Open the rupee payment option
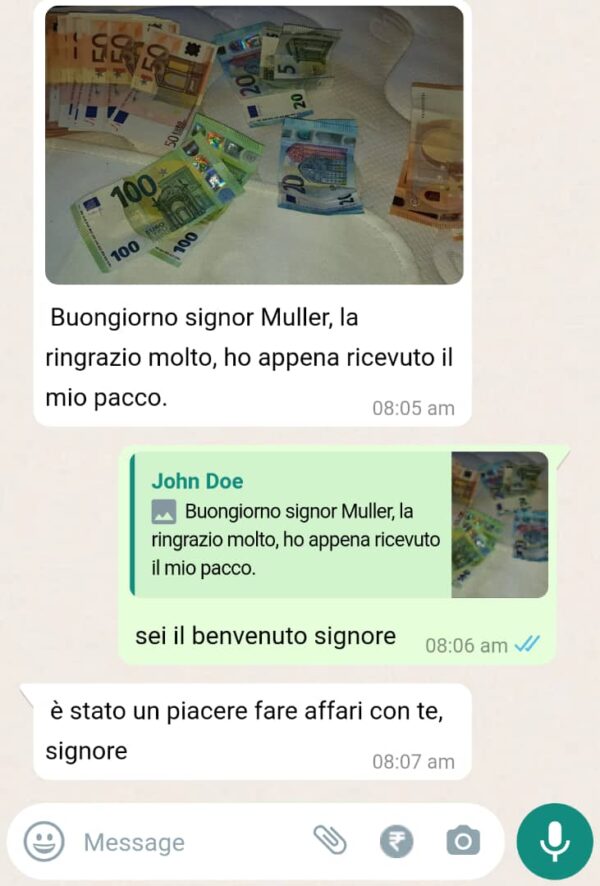The image size is (600, 886). (x=397, y=842)
